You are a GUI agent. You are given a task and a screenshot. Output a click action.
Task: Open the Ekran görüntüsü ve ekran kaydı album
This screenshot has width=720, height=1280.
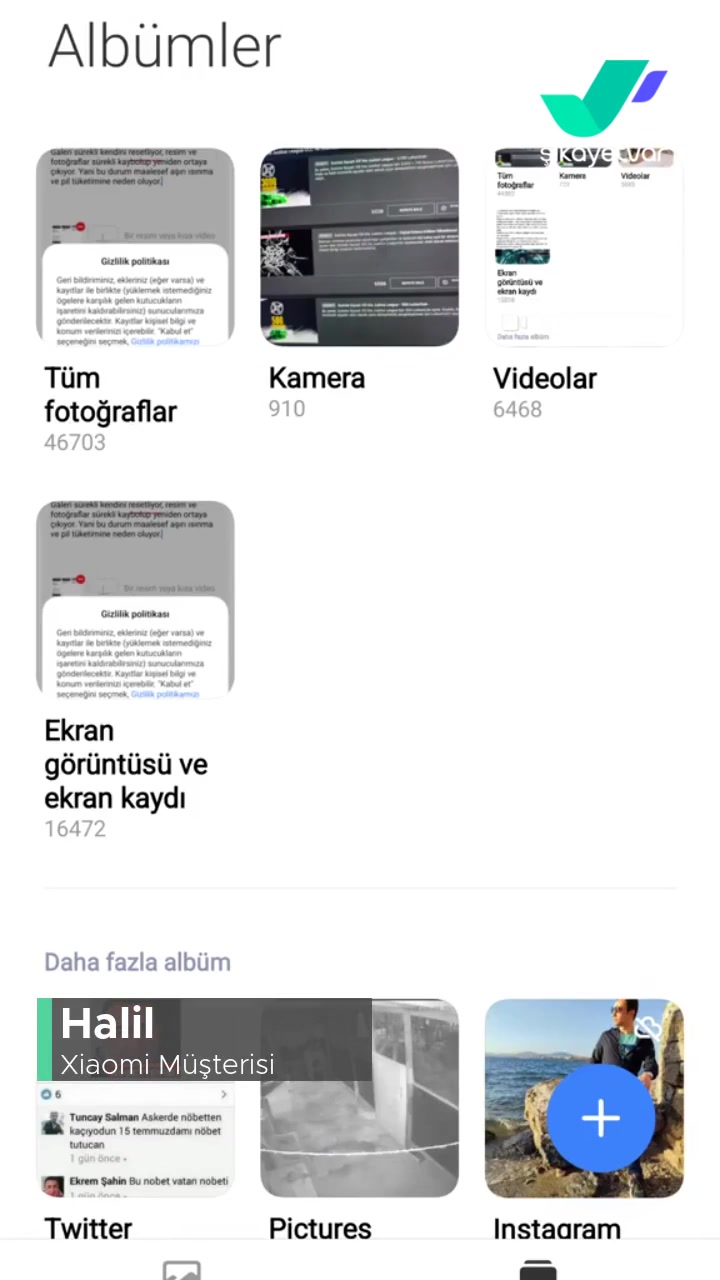point(135,598)
